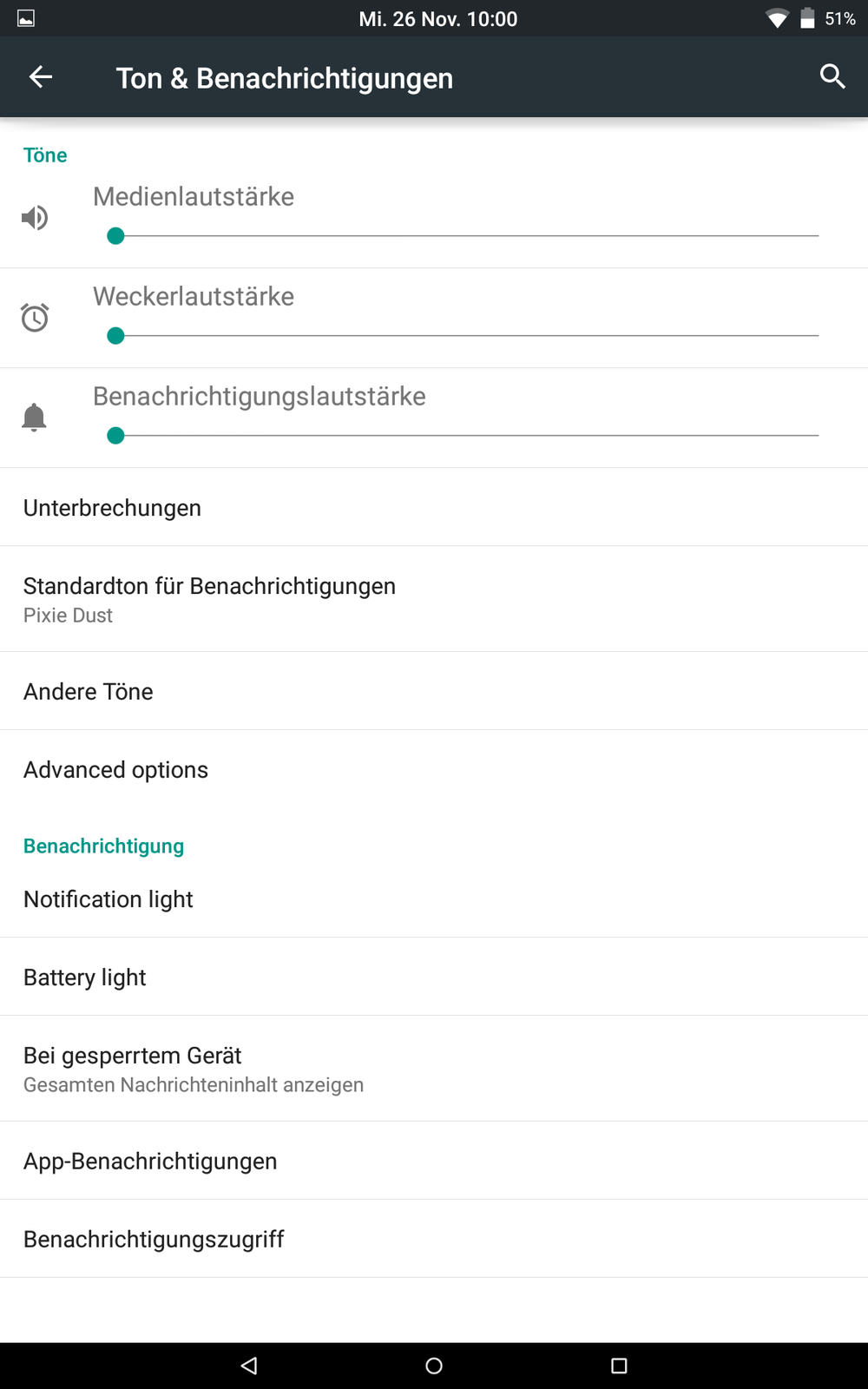
Task: Open search in settings
Action: (832, 77)
